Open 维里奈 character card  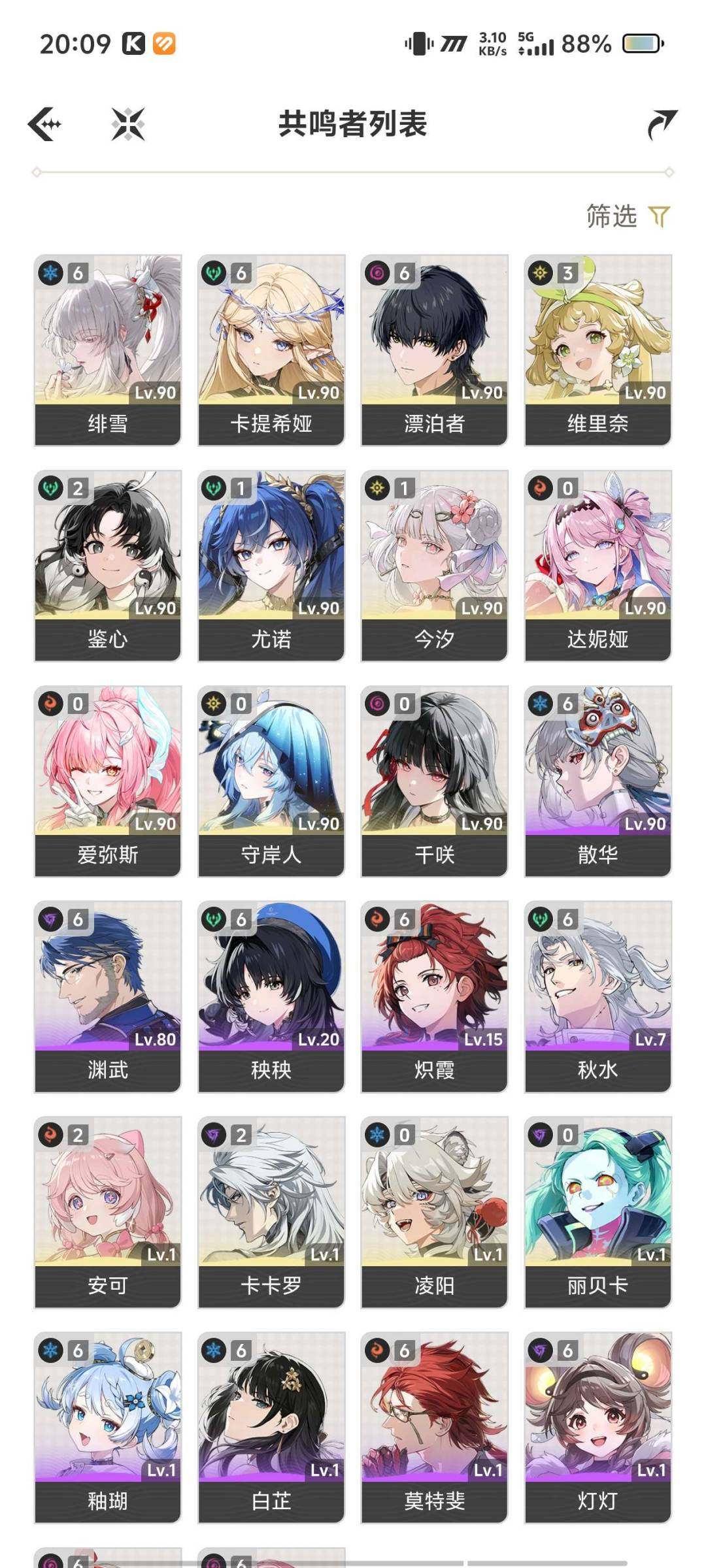click(x=598, y=350)
